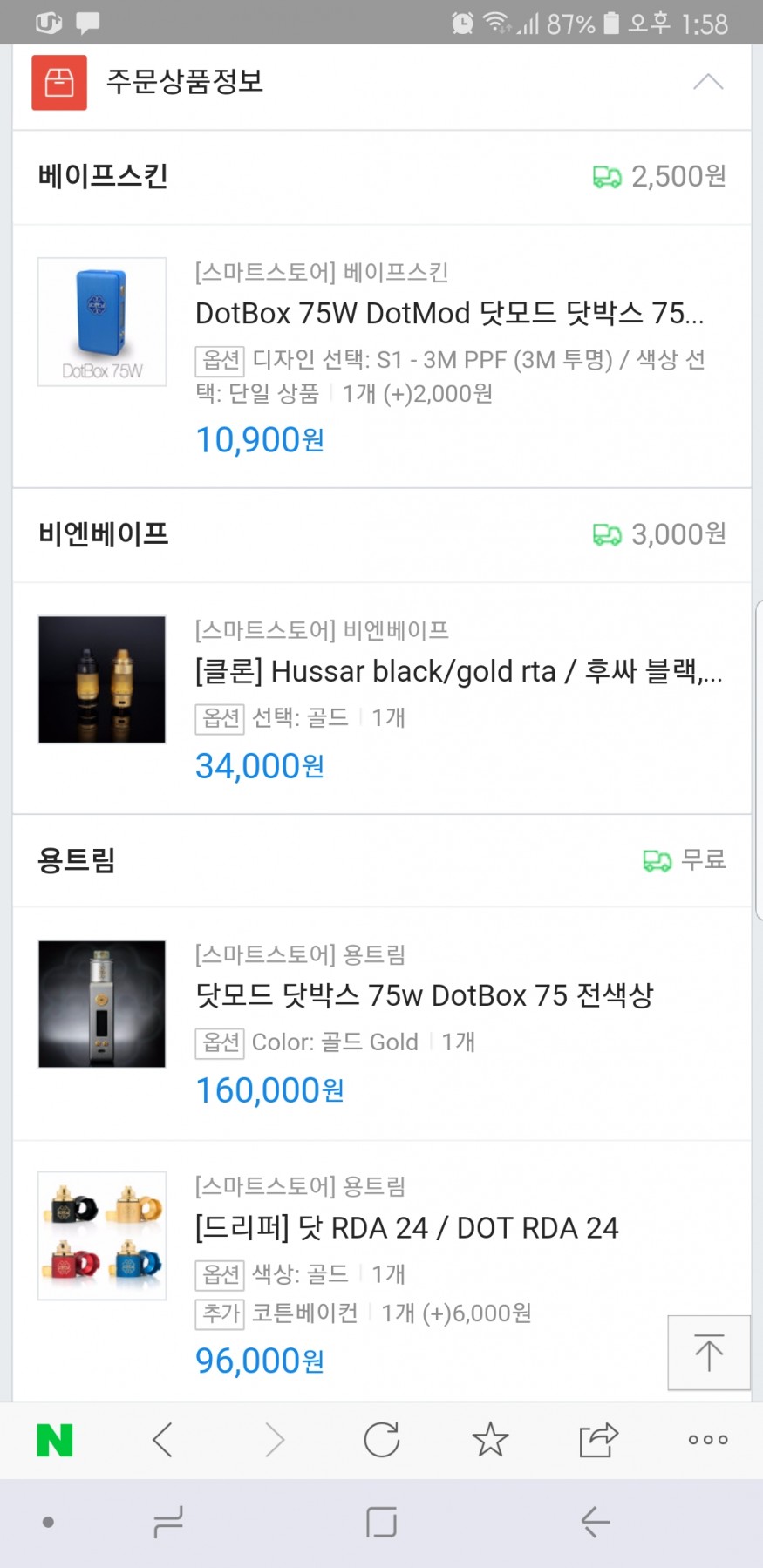
Task: Go forward to the next web page
Action: pos(274,1440)
